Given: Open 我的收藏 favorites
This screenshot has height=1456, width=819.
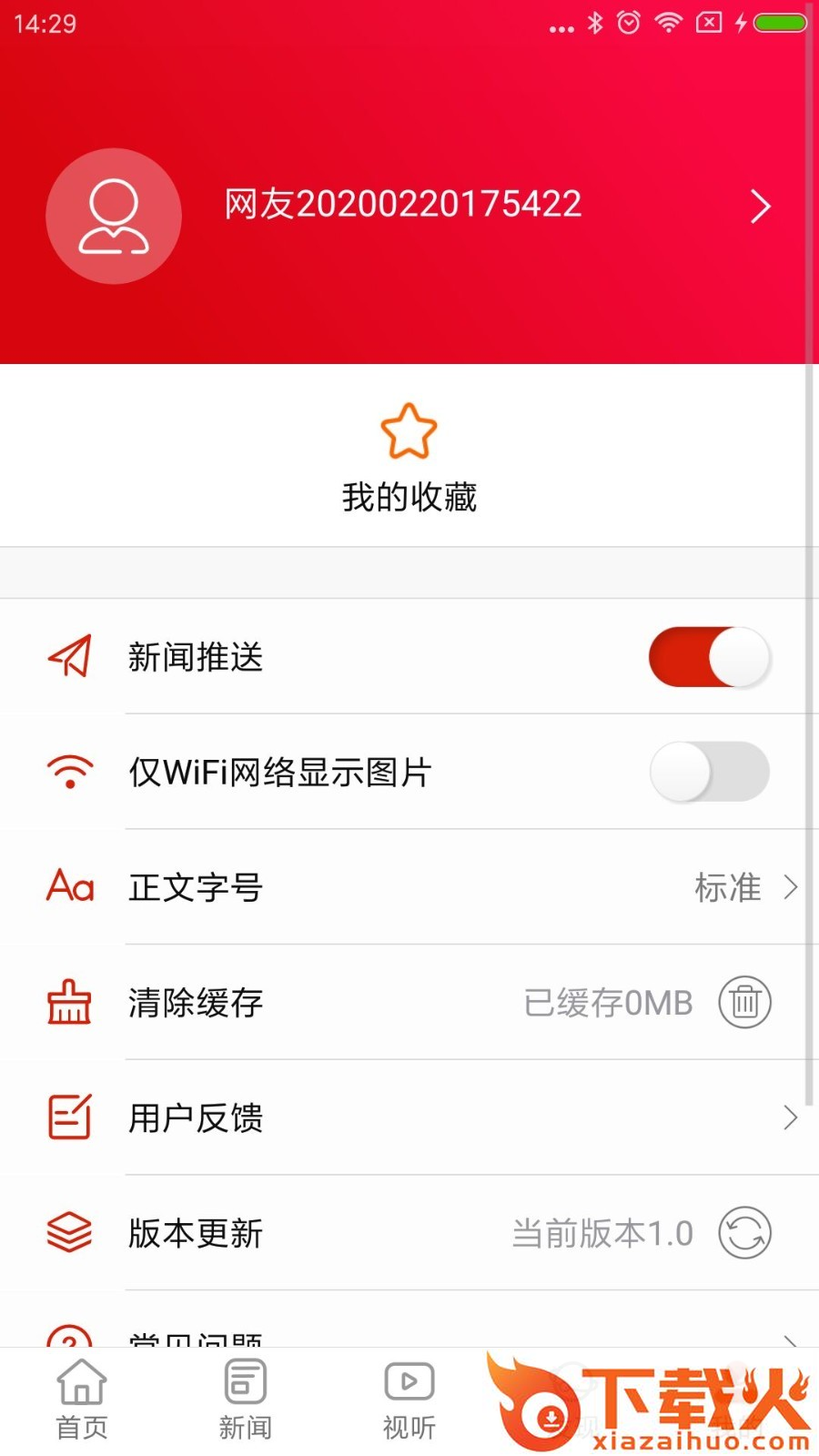Looking at the screenshot, I should click(409, 458).
